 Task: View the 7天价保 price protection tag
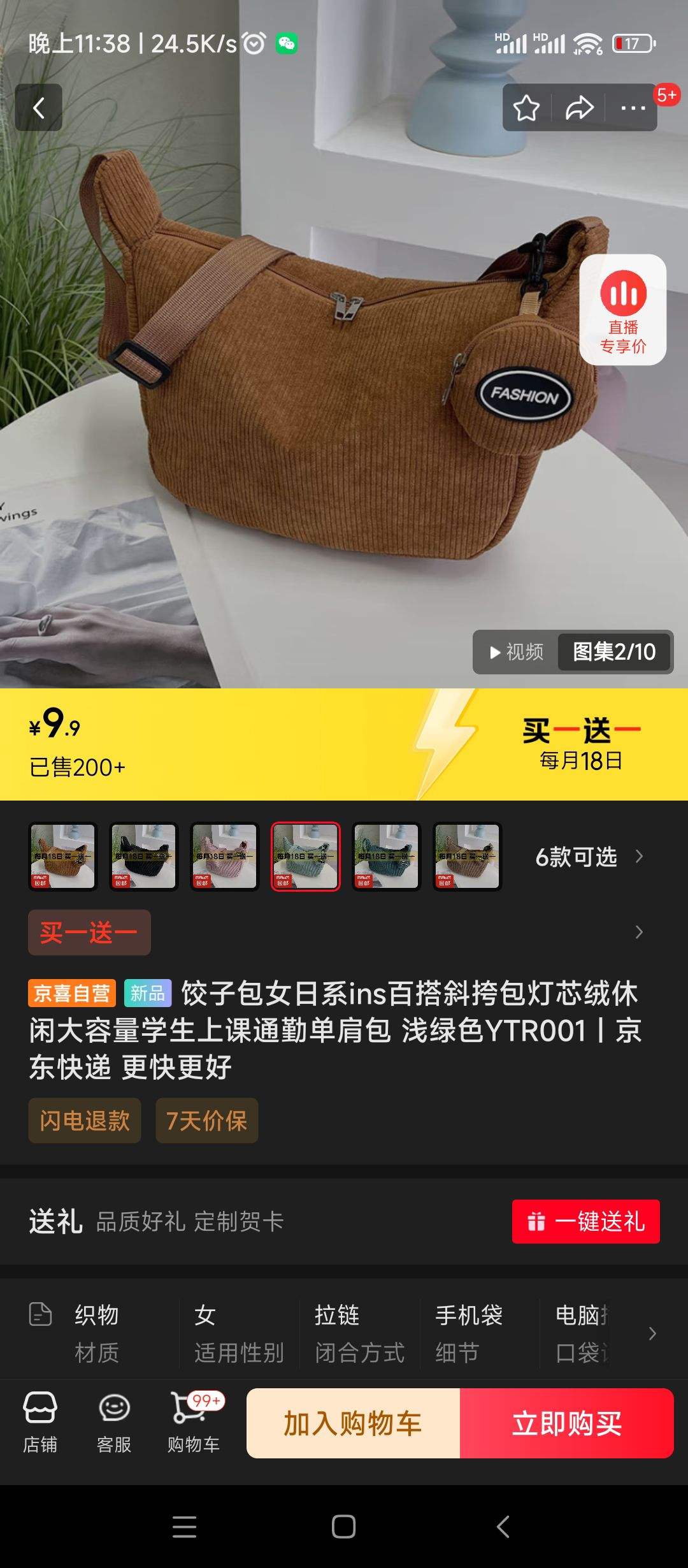tap(207, 1121)
